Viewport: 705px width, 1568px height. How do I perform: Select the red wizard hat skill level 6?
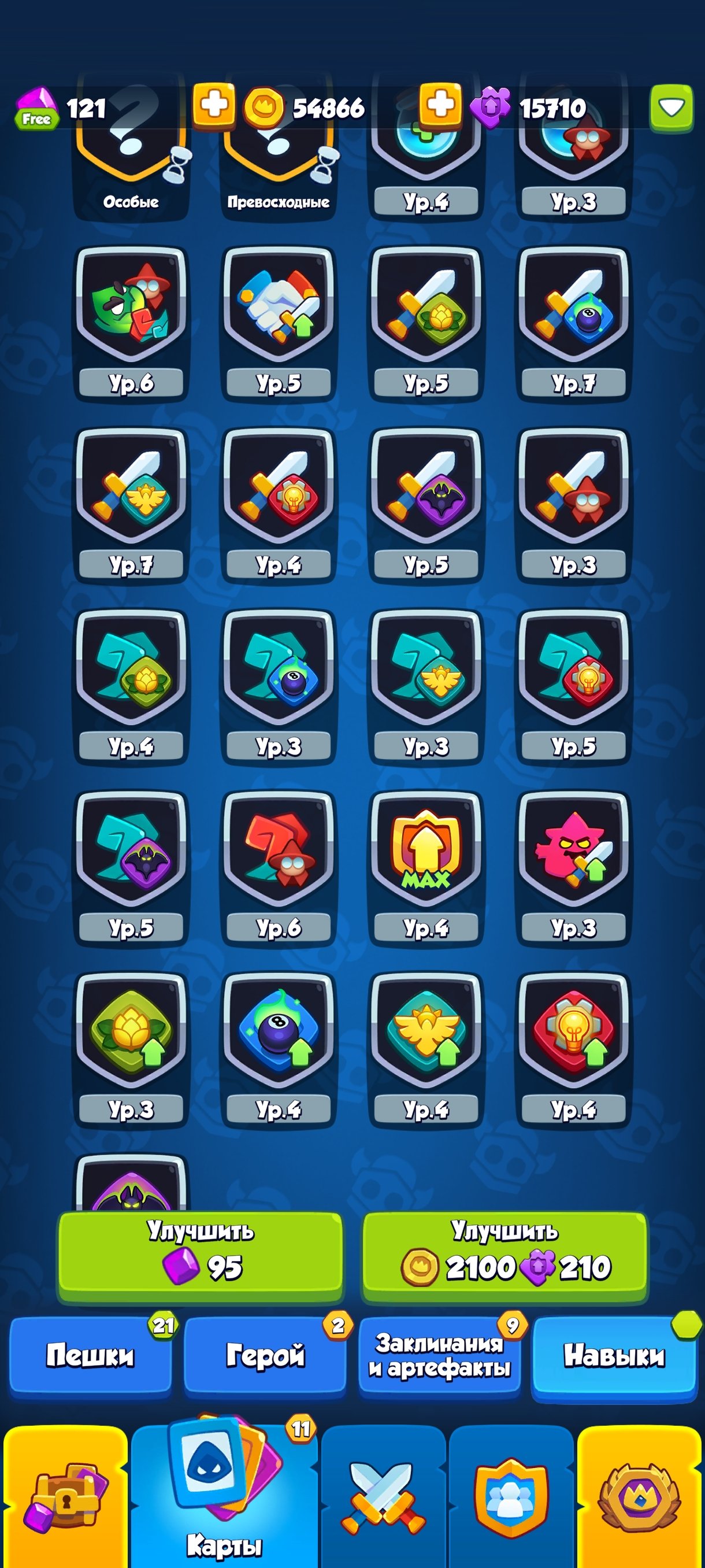[279, 867]
